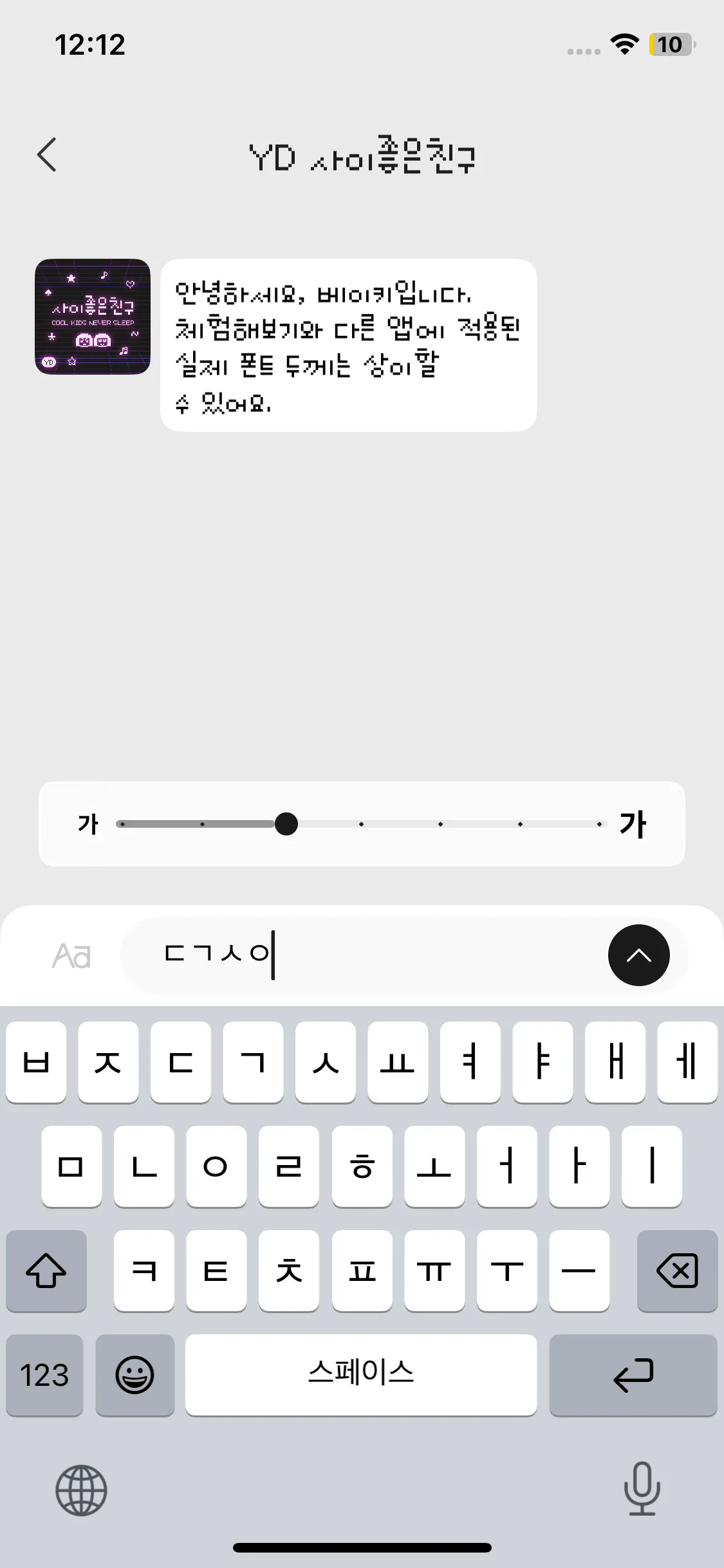Image resolution: width=724 pixels, height=1568 pixels.
Task: Delete a character with the backspace key
Action: tap(676, 1271)
